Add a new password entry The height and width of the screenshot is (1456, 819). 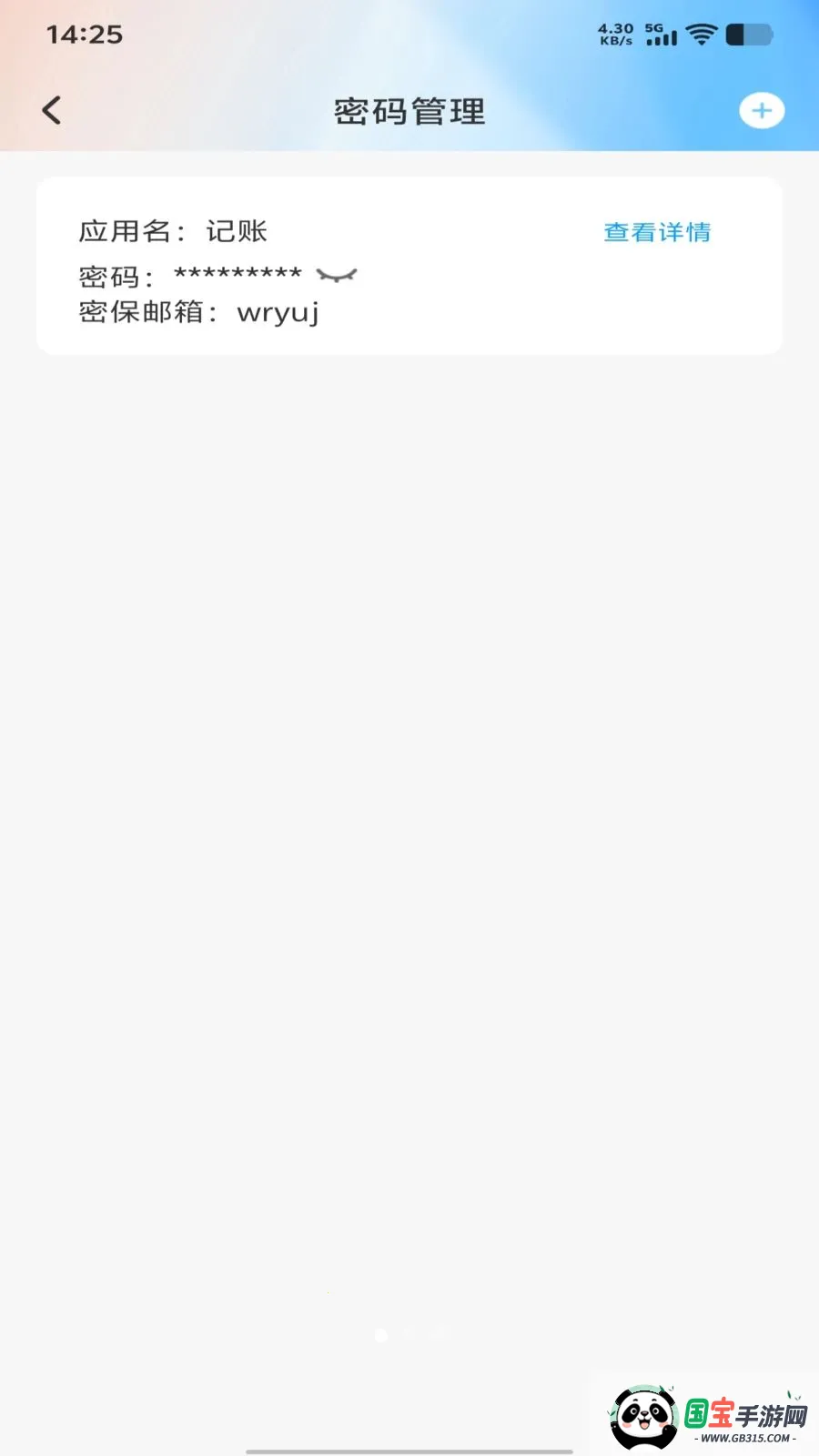pyautogui.click(x=761, y=111)
